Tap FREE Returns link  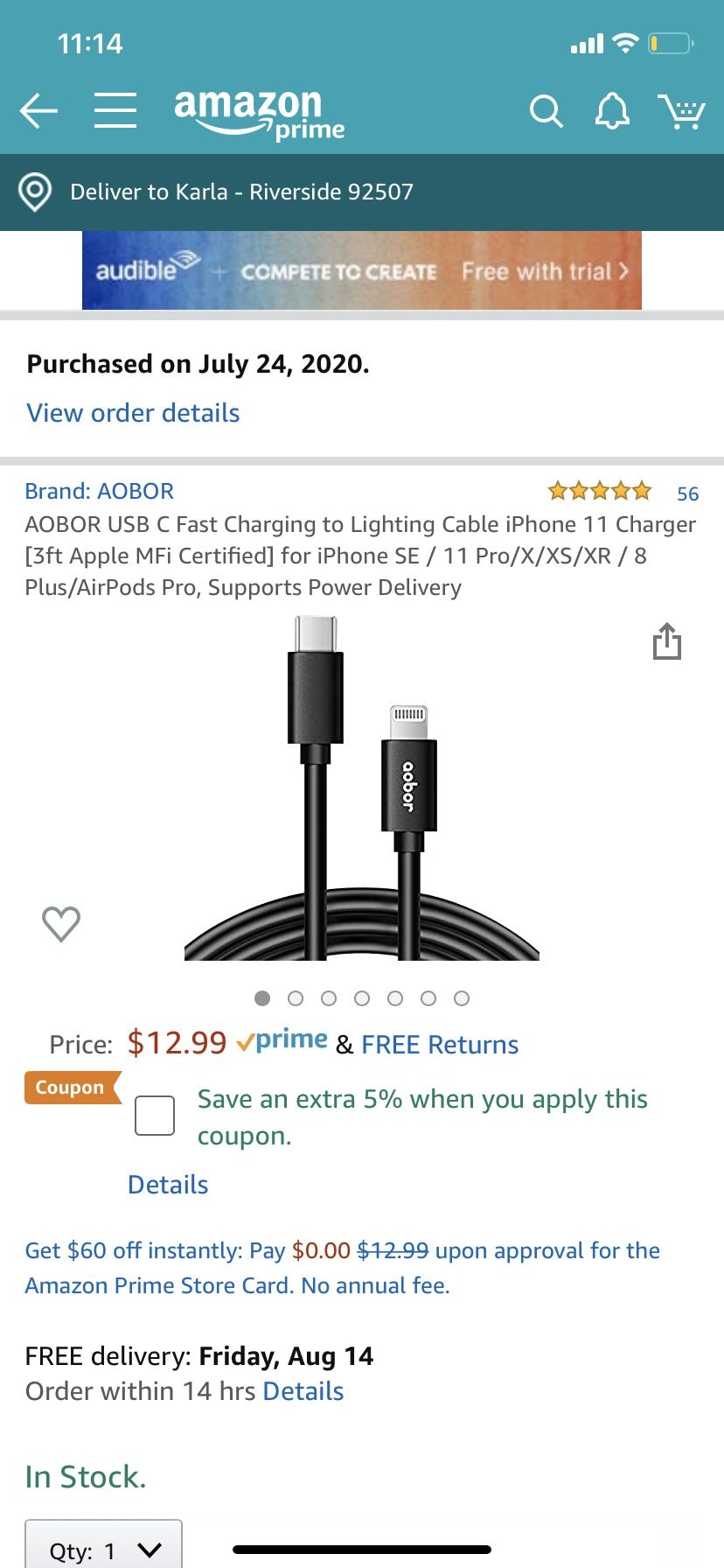tap(440, 1045)
